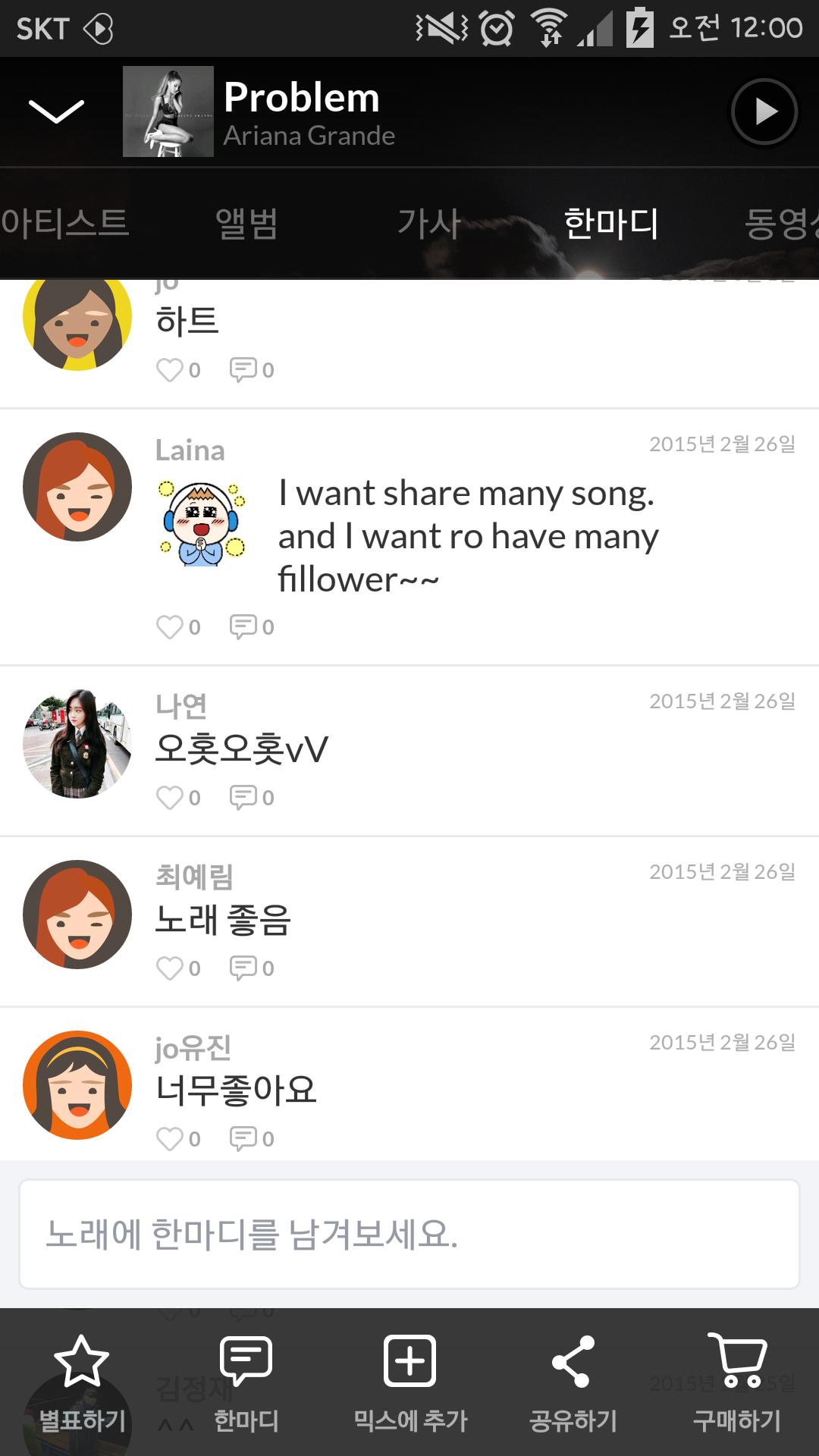Open the Problem album cover
Viewport: 819px width, 1456px height.
(x=168, y=111)
